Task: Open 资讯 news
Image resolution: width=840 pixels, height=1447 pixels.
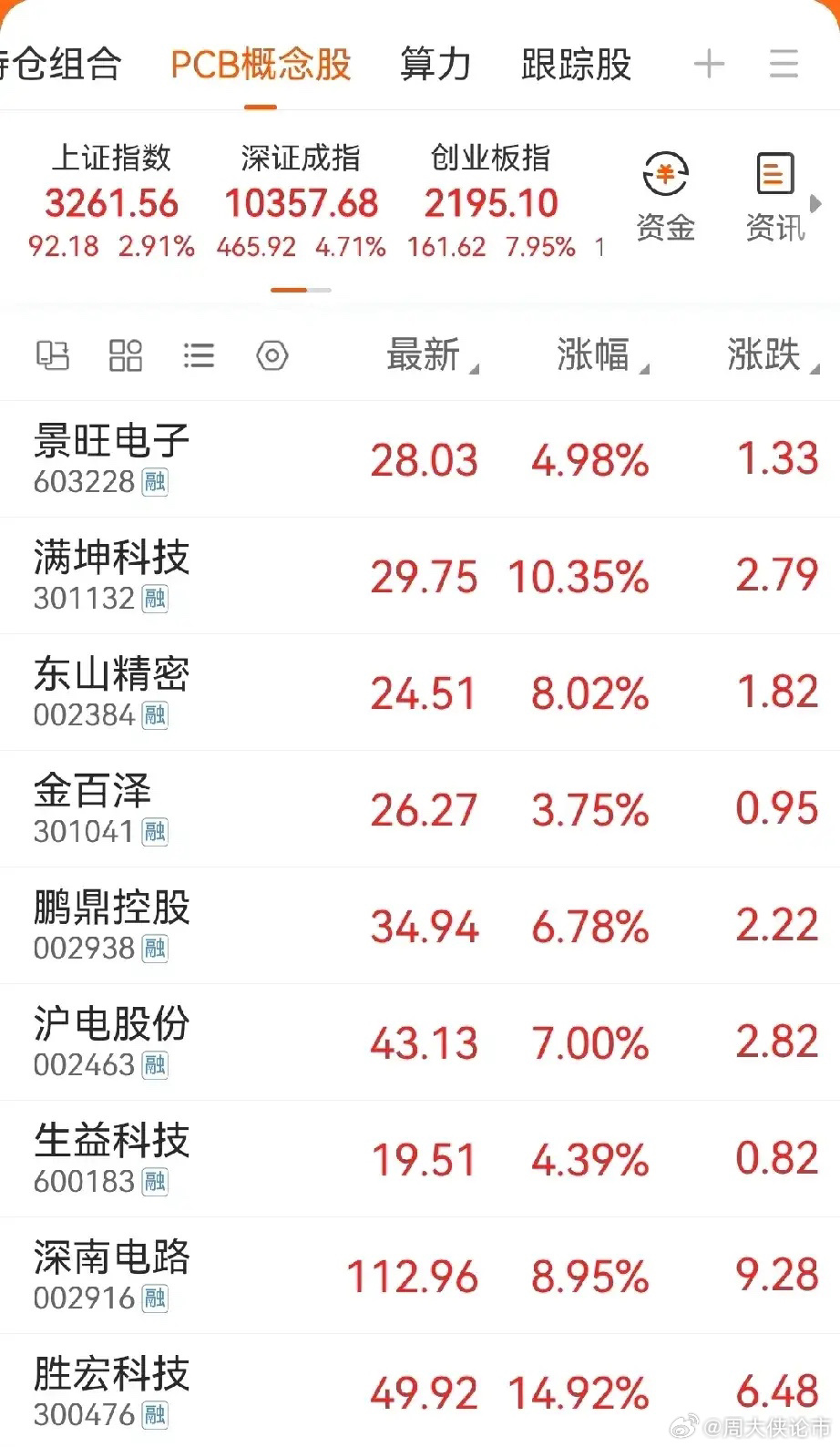Action: click(775, 198)
